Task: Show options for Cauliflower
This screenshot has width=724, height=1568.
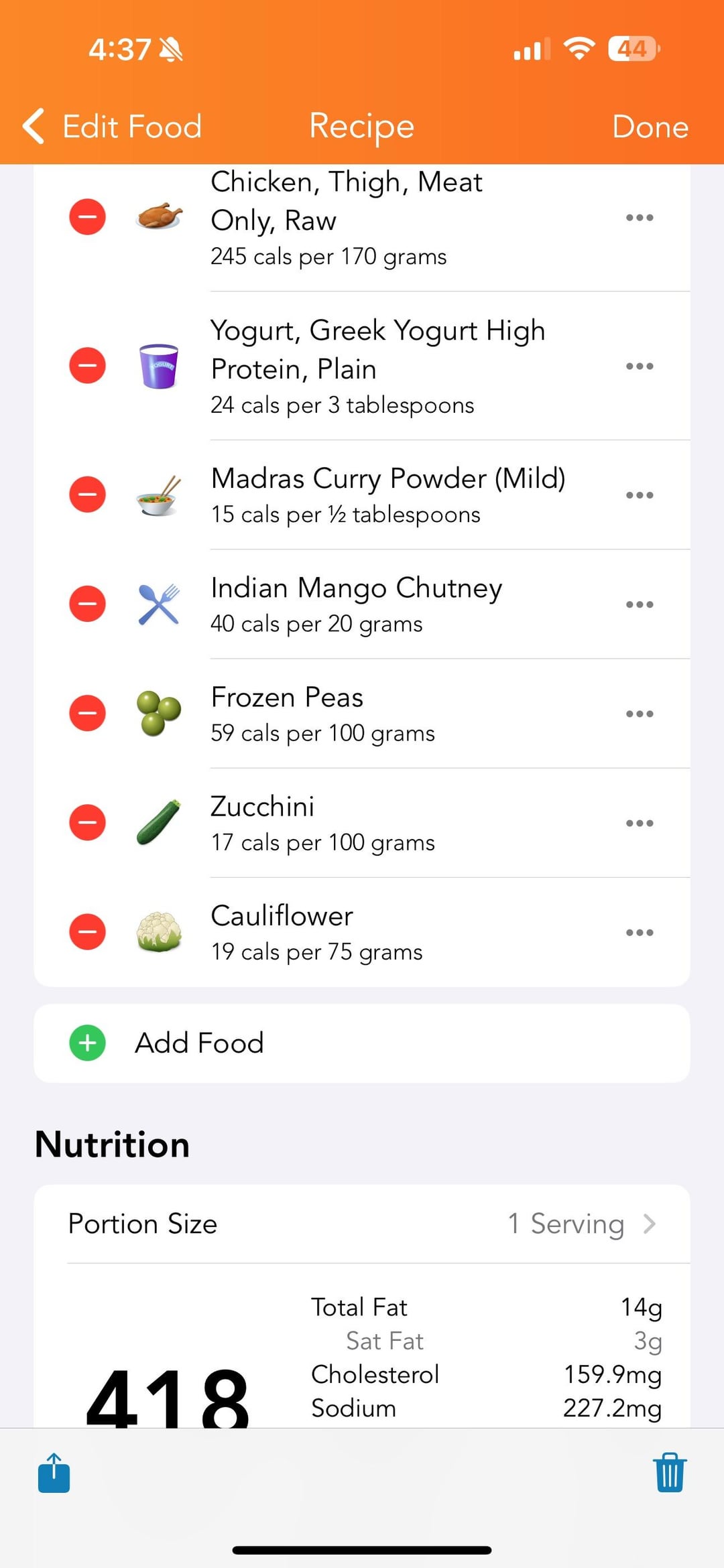Action: 639,932
